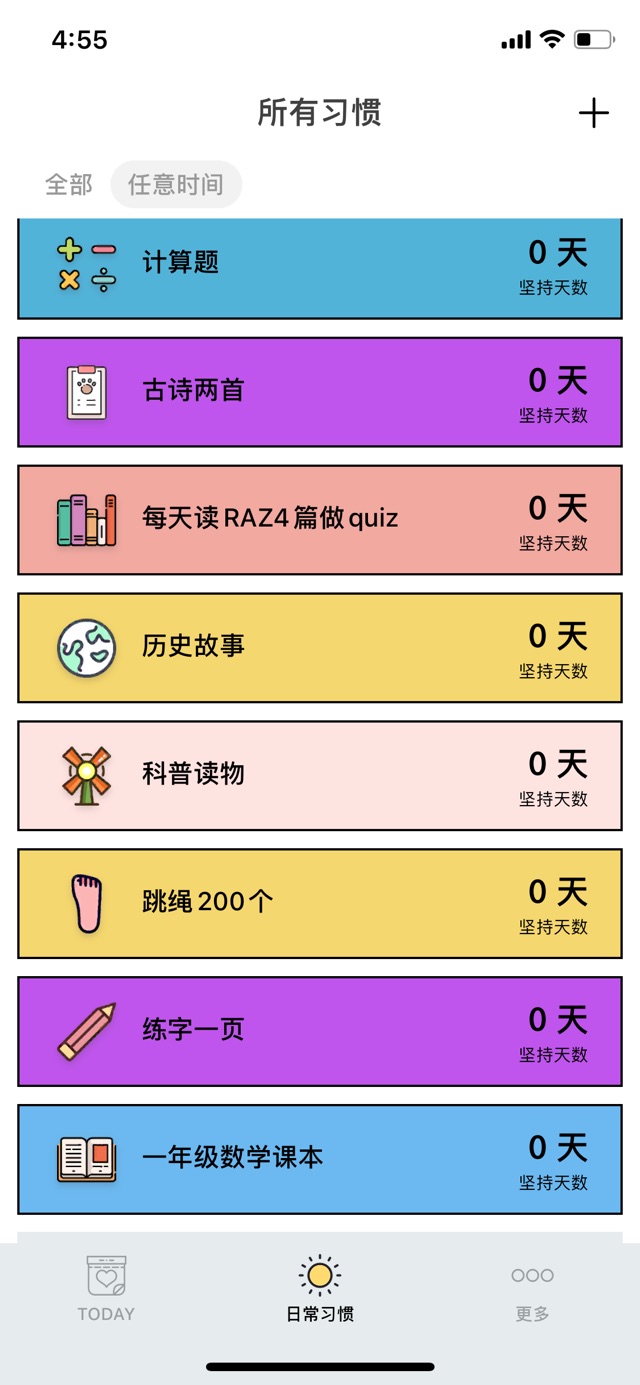Open the 一年级数学课本 habit card

(x=320, y=1160)
